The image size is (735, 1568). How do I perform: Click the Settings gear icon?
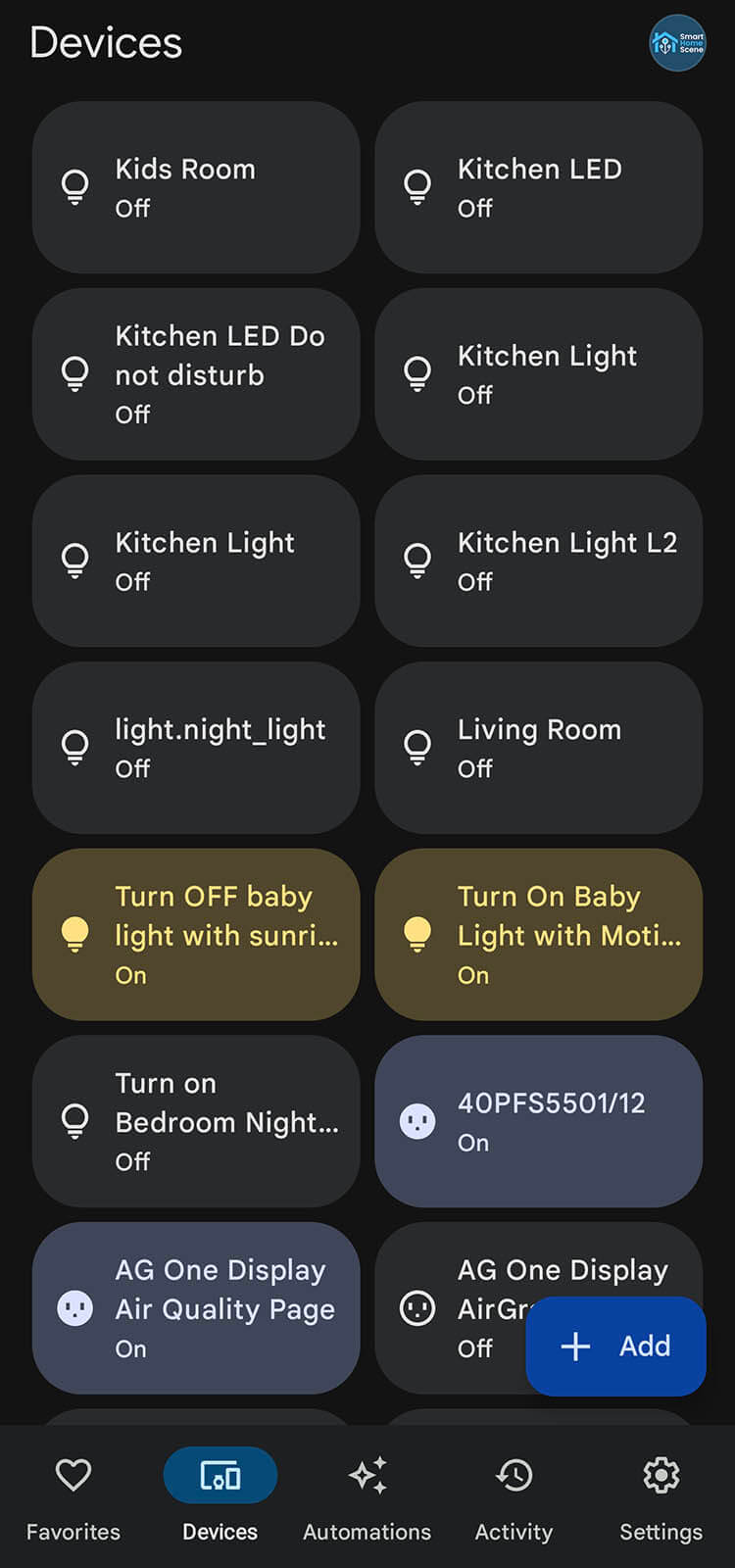[x=660, y=1474]
